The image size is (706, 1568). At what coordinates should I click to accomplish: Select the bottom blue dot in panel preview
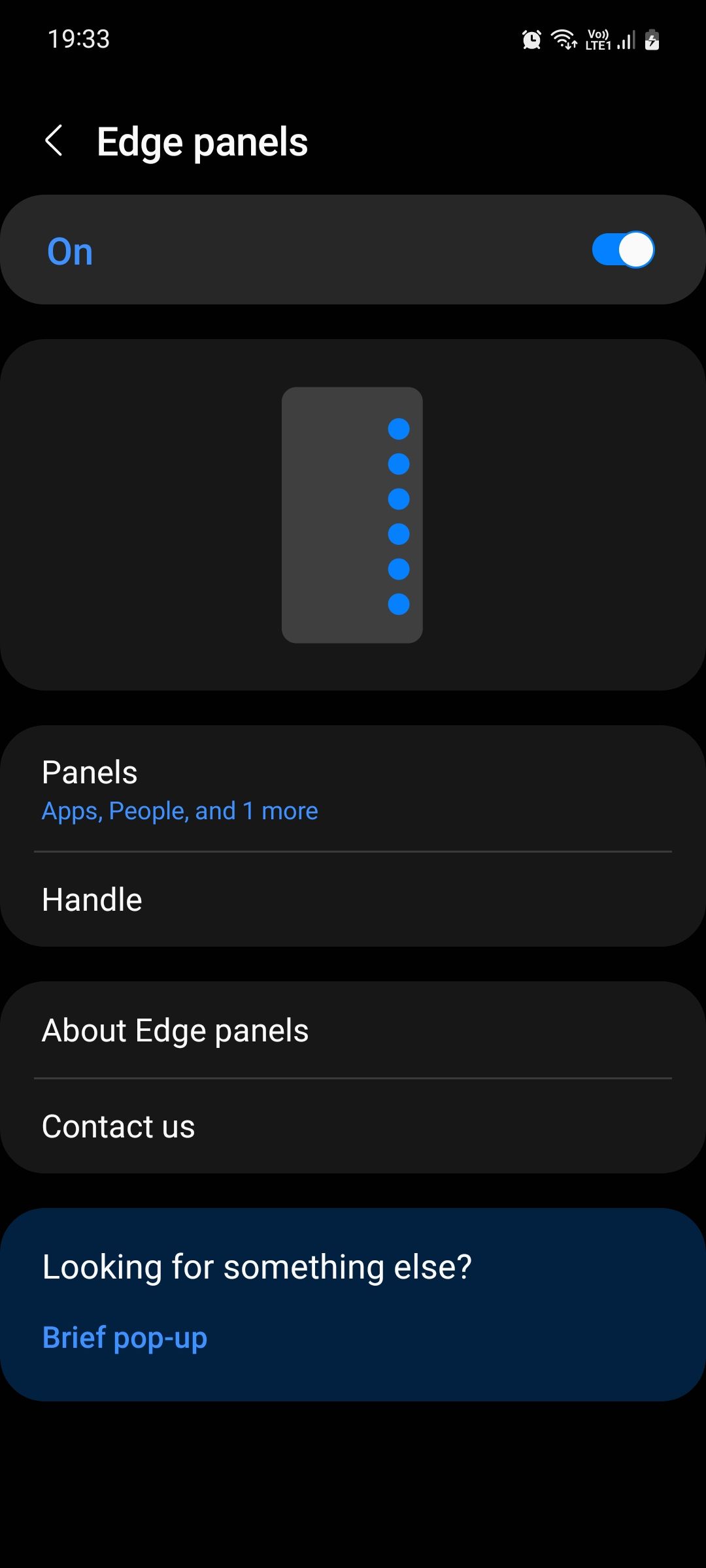(x=397, y=602)
